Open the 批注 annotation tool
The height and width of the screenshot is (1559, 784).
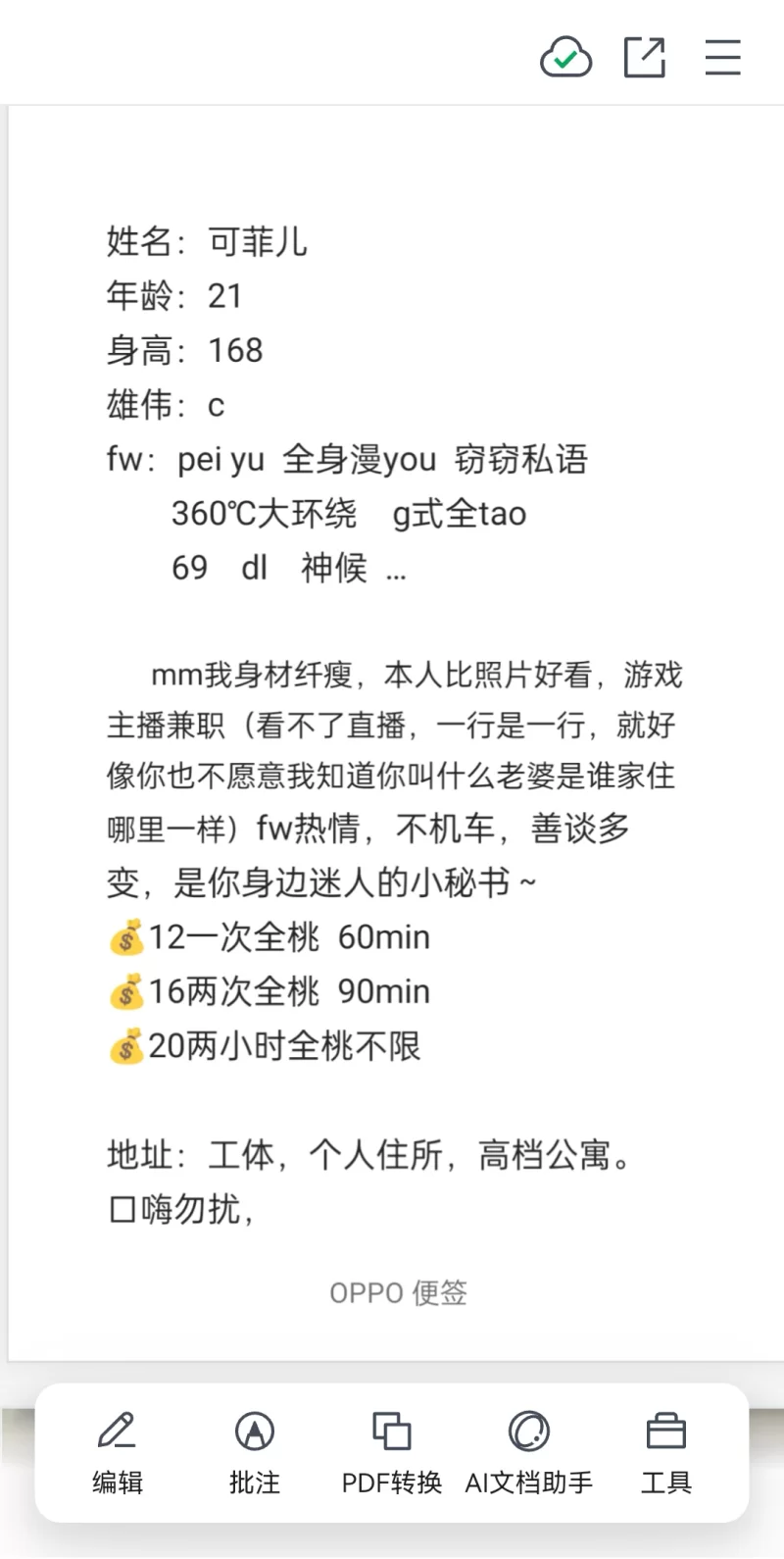point(255,1452)
